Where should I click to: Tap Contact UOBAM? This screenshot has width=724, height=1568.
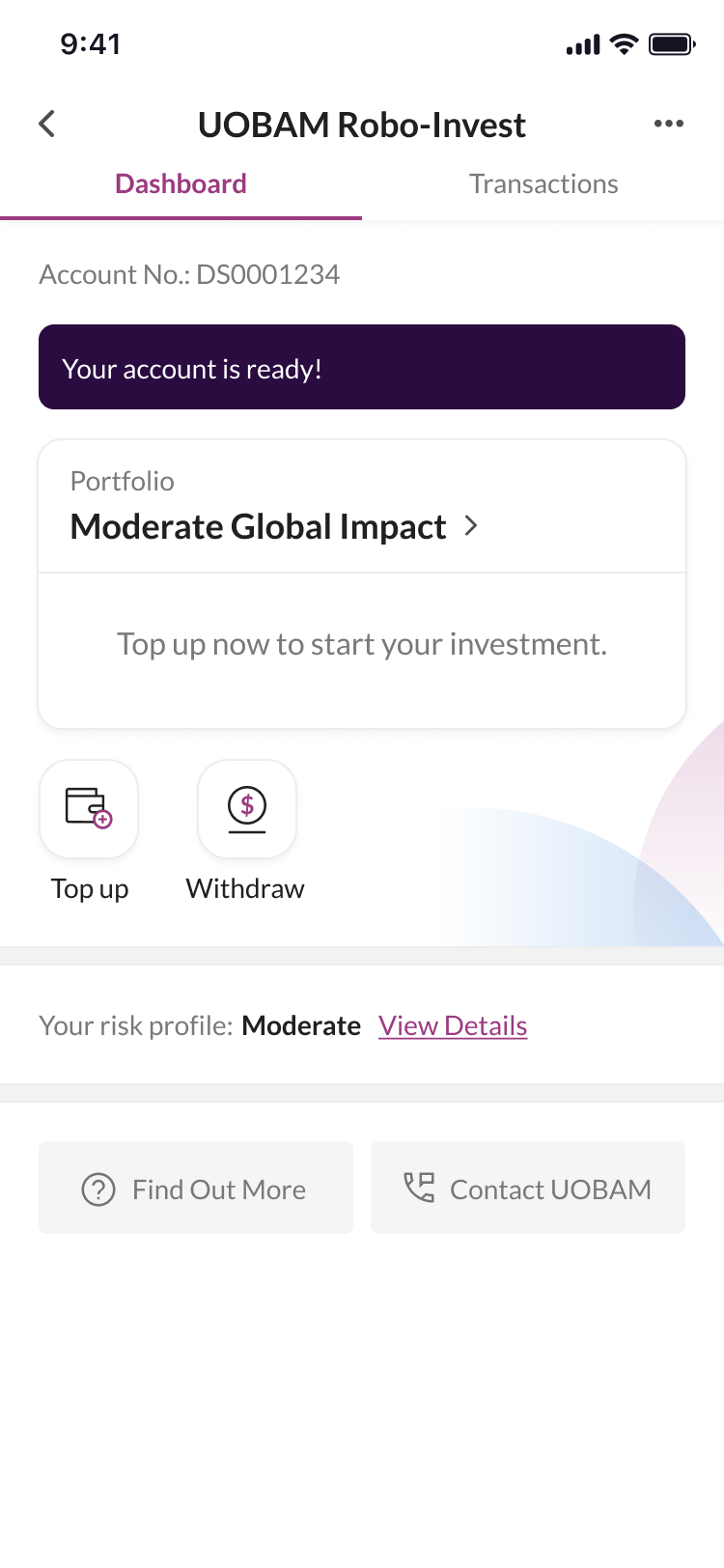pyautogui.click(x=528, y=1188)
